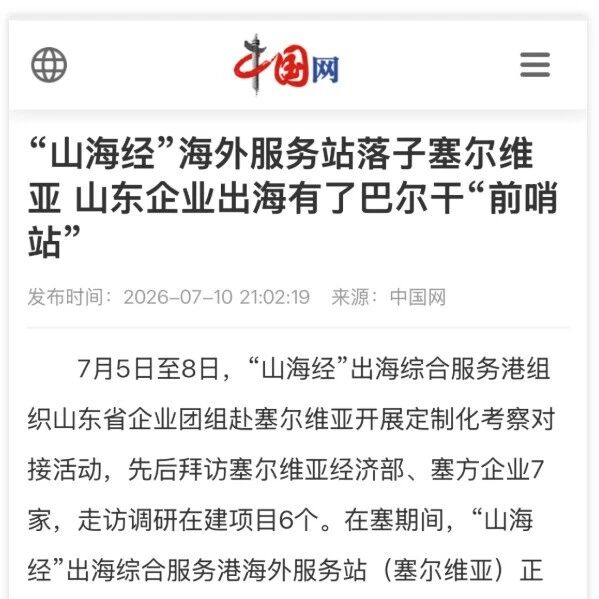The width and height of the screenshot is (599, 599).
Task: Open the hamburger menu
Action: [535, 65]
